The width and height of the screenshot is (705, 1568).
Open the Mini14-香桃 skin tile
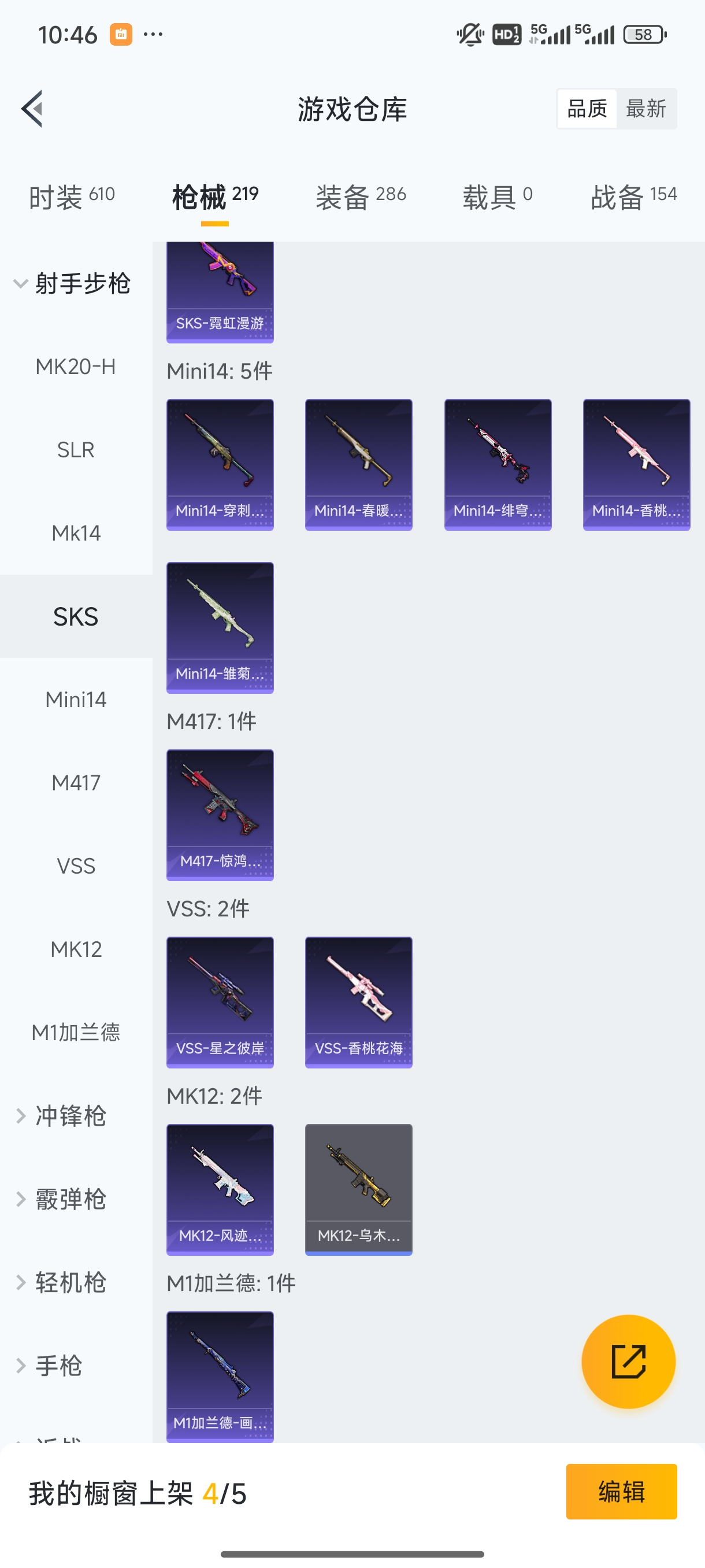pos(636,464)
